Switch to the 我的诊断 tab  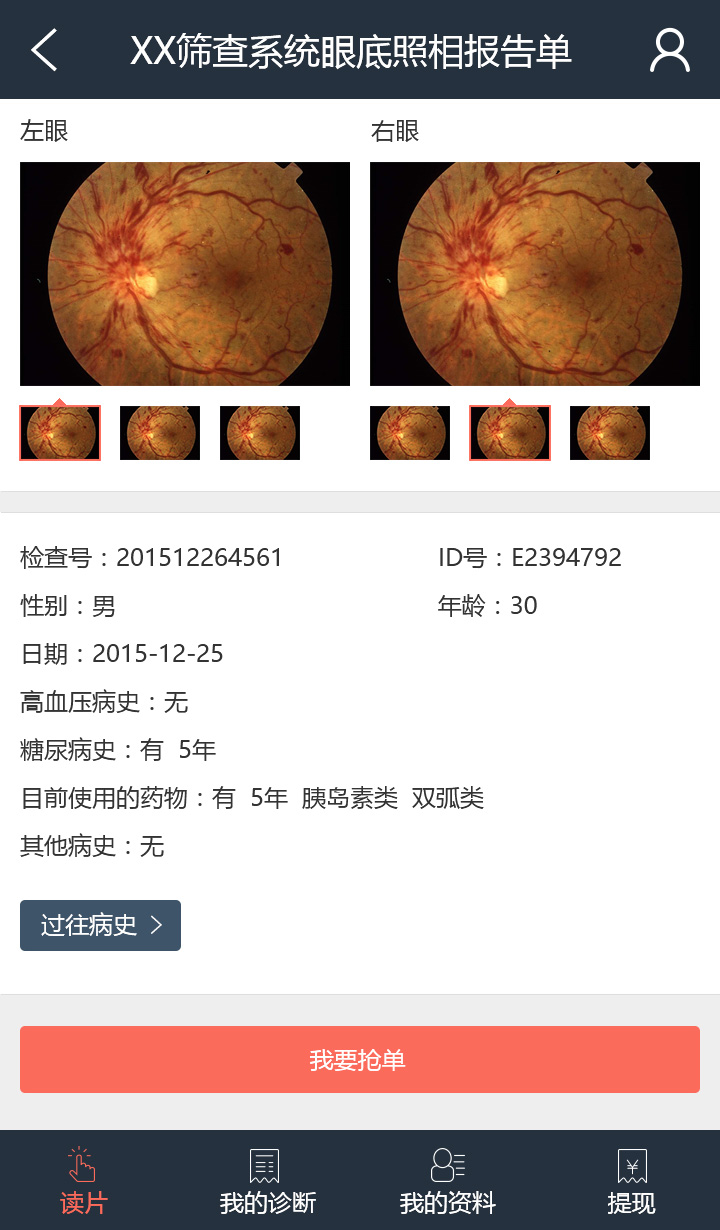(x=267, y=1181)
